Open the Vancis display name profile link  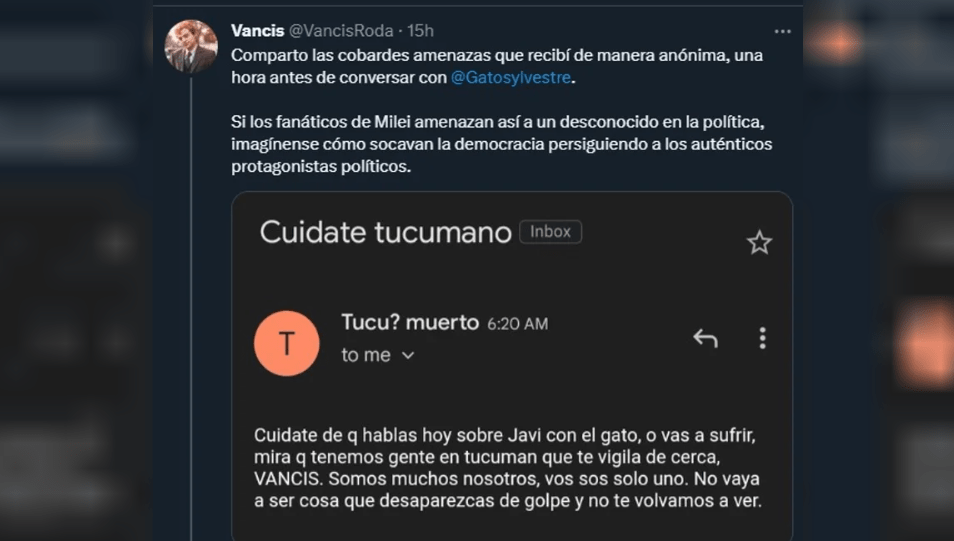tap(257, 31)
